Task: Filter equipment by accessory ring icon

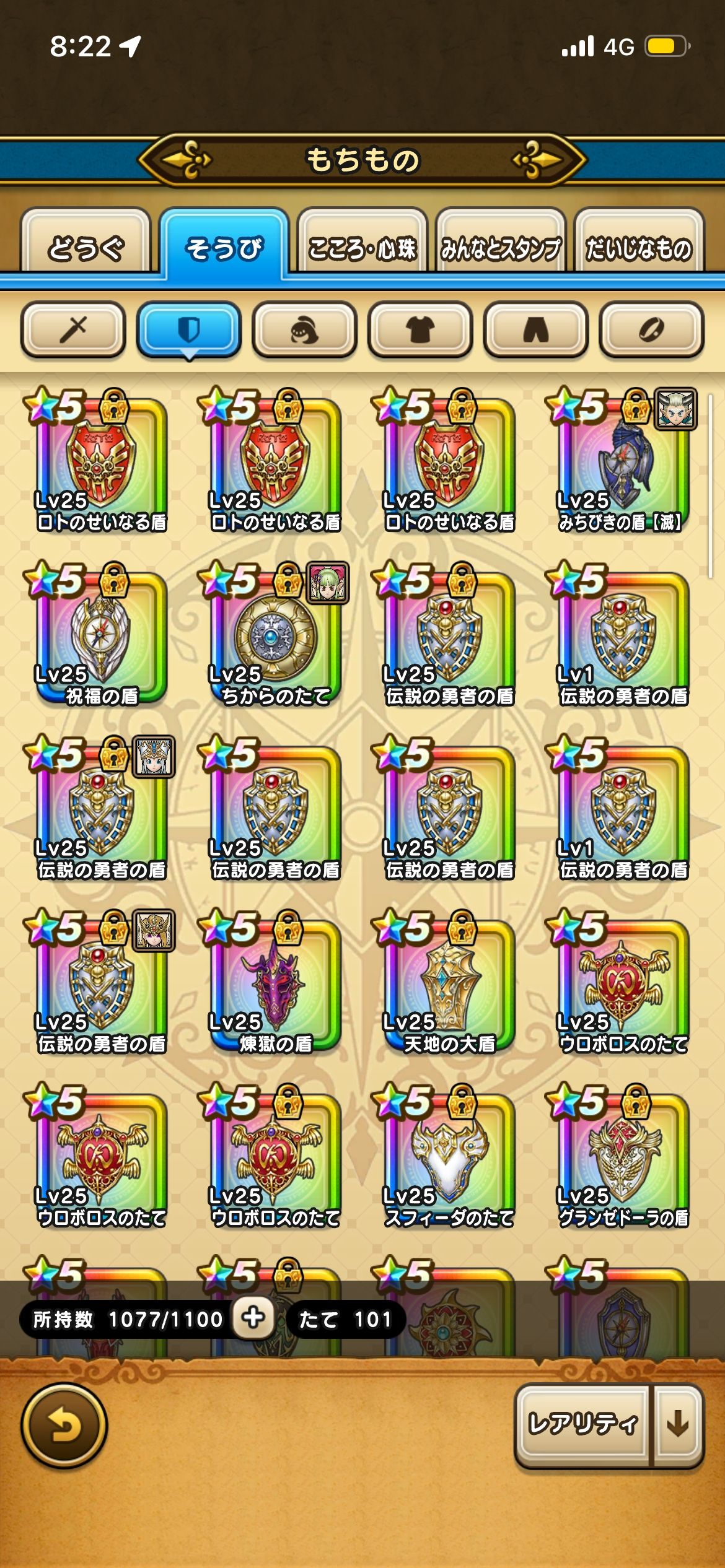Action: point(651,329)
